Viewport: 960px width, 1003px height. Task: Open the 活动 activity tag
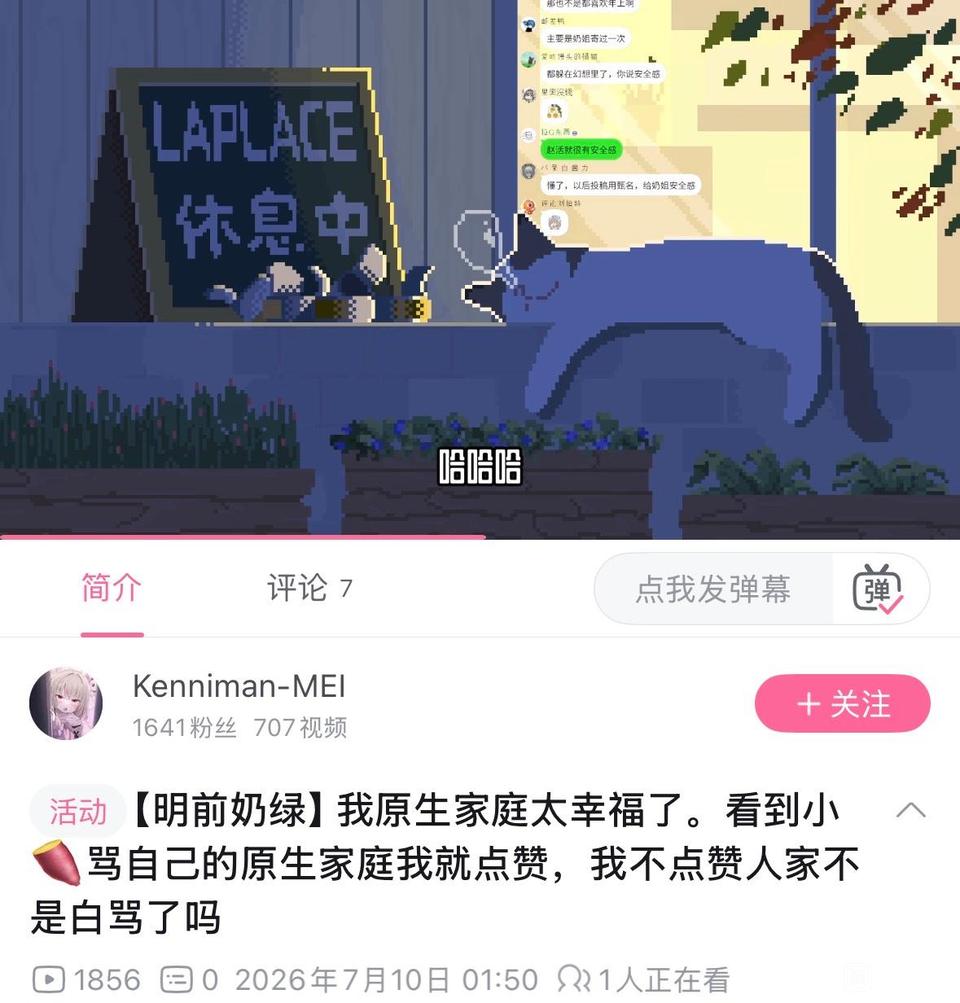click(78, 811)
